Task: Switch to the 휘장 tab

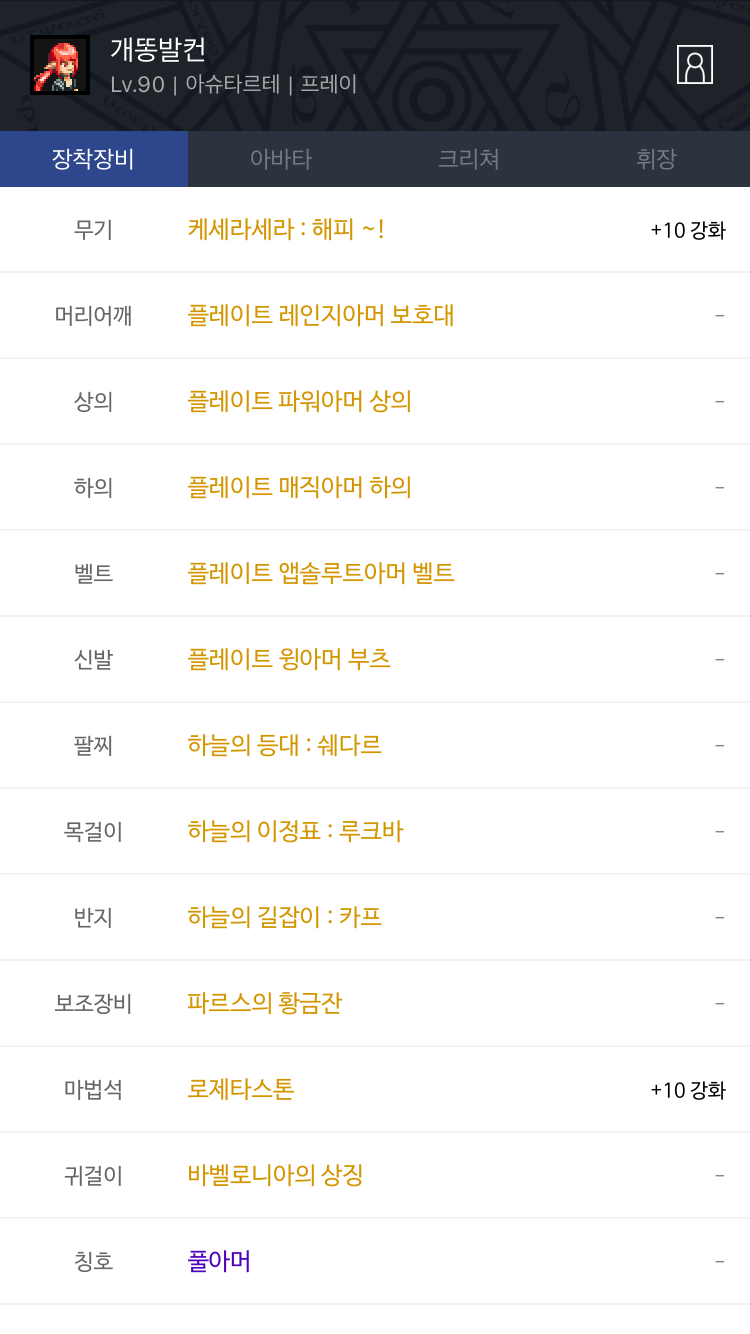Action: [x=656, y=159]
